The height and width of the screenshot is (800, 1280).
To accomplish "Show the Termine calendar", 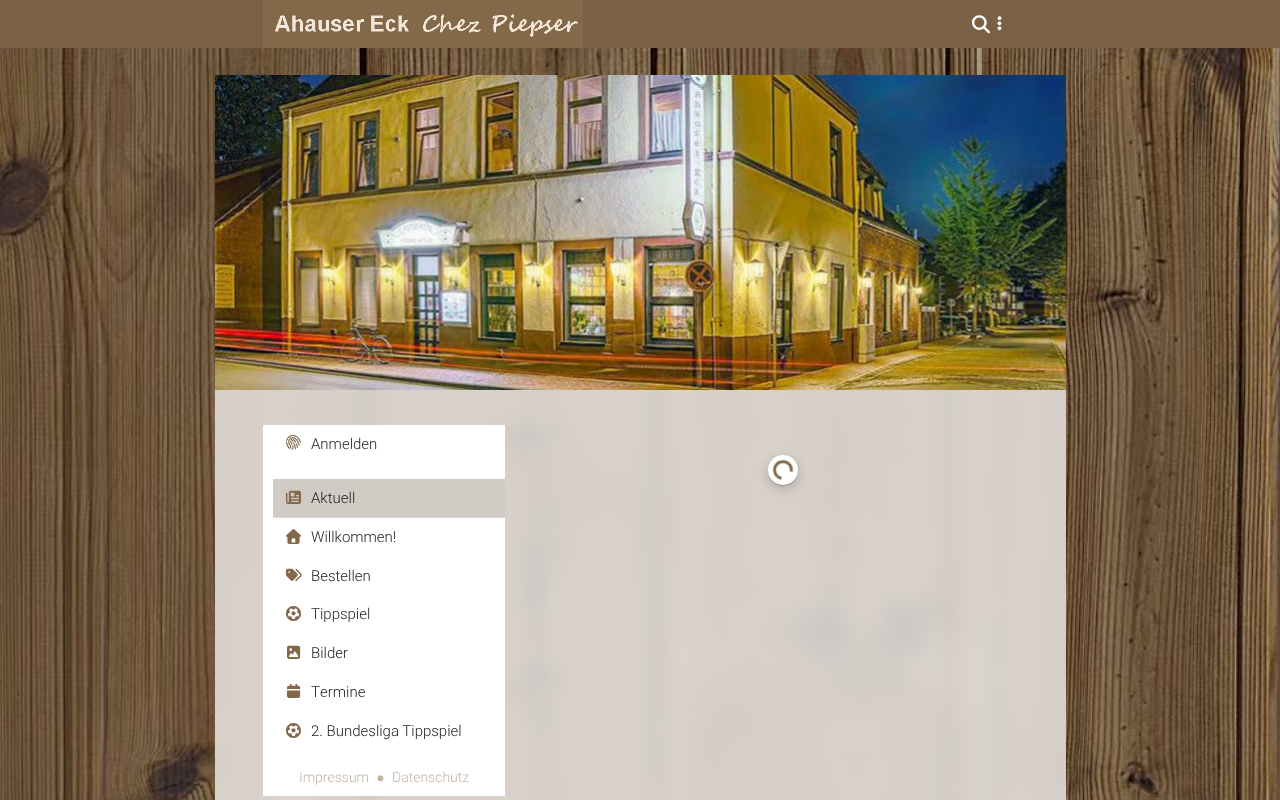I will tap(338, 692).
